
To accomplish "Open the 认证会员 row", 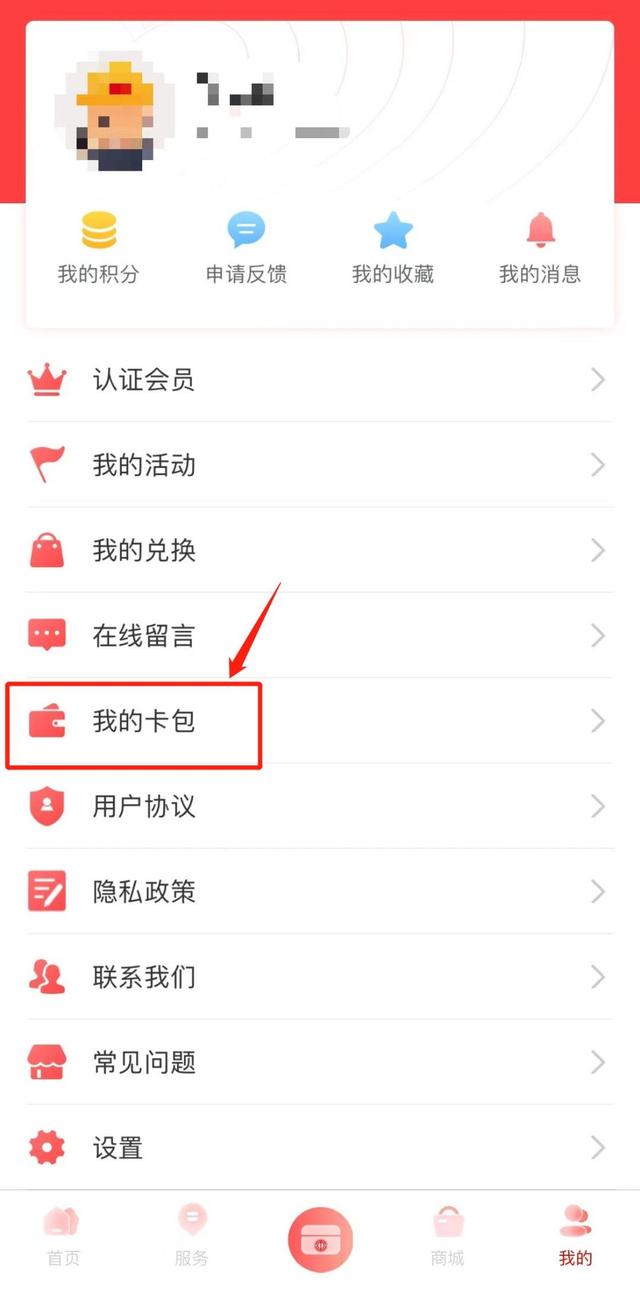I will (x=320, y=380).
